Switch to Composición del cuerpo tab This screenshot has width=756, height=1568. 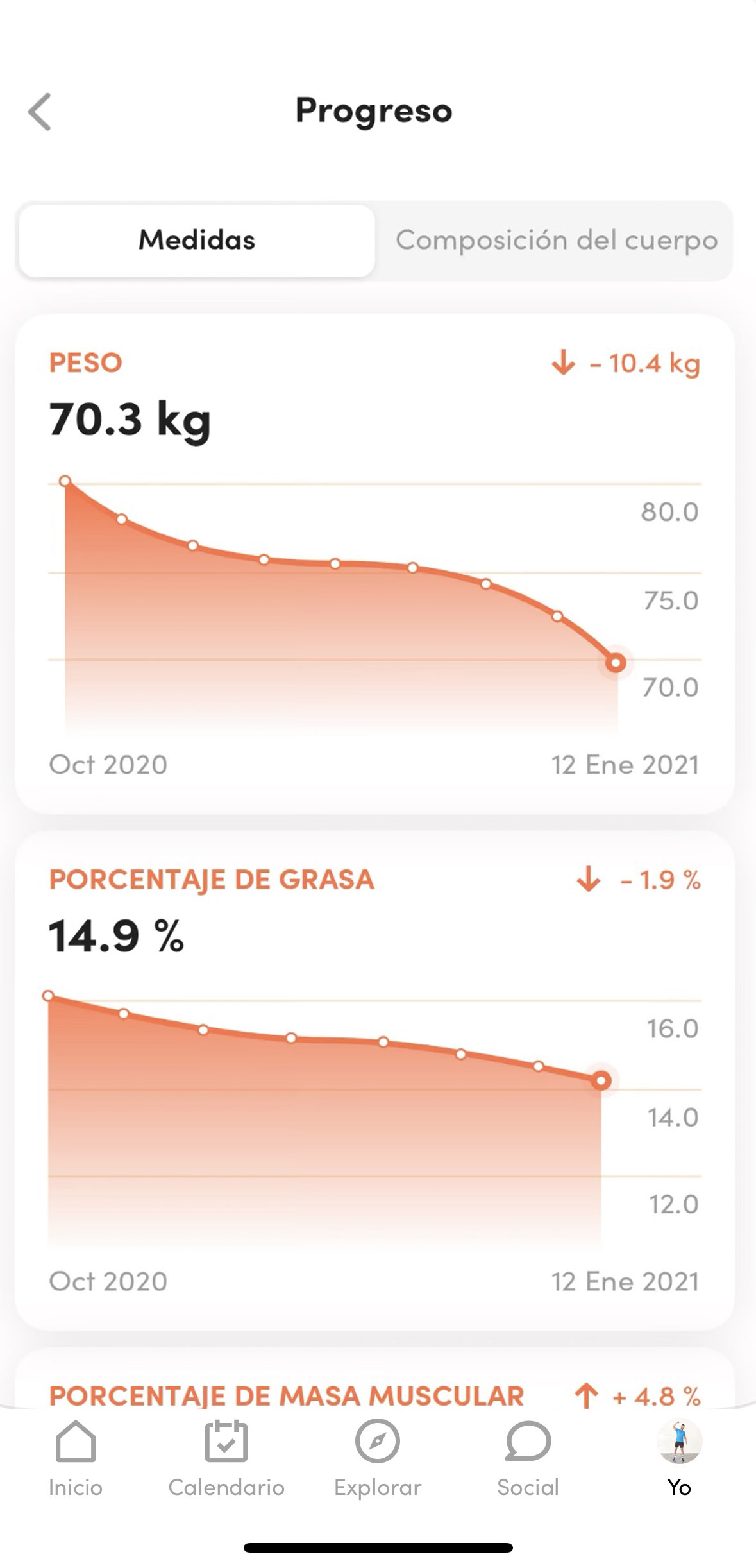[x=556, y=241]
